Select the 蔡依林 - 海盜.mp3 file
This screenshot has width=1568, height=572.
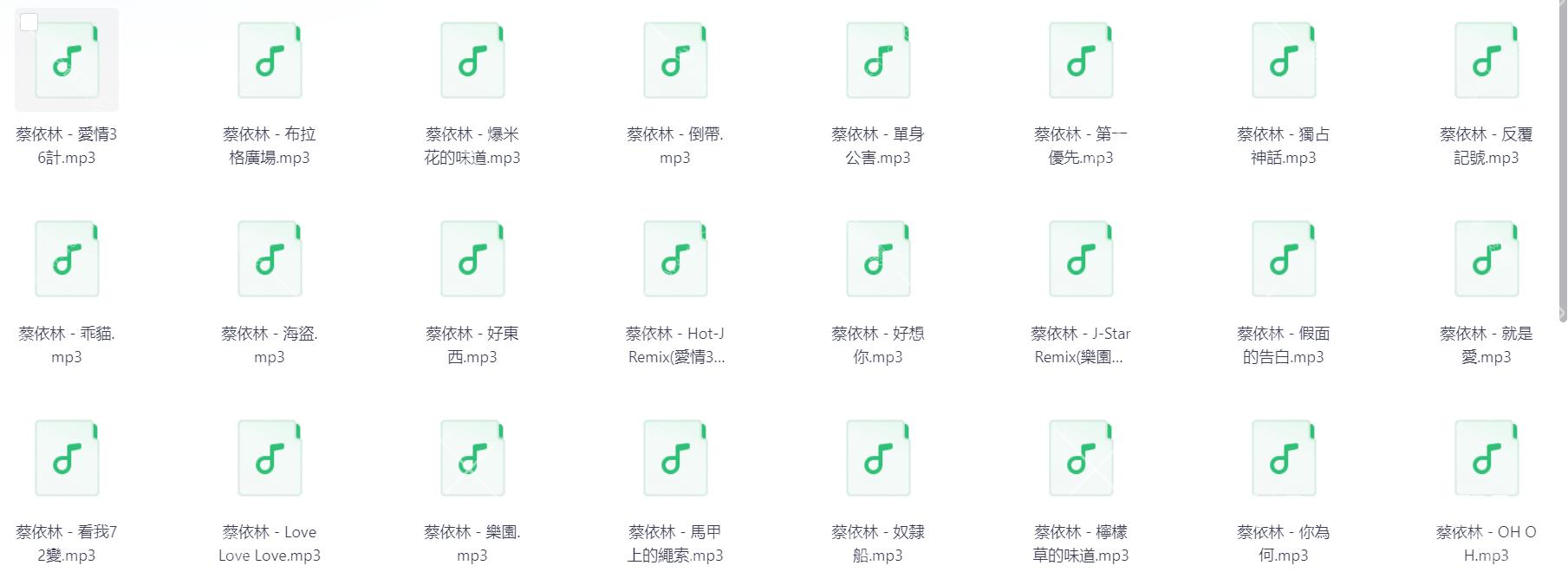pyautogui.click(x=270, y=259)
